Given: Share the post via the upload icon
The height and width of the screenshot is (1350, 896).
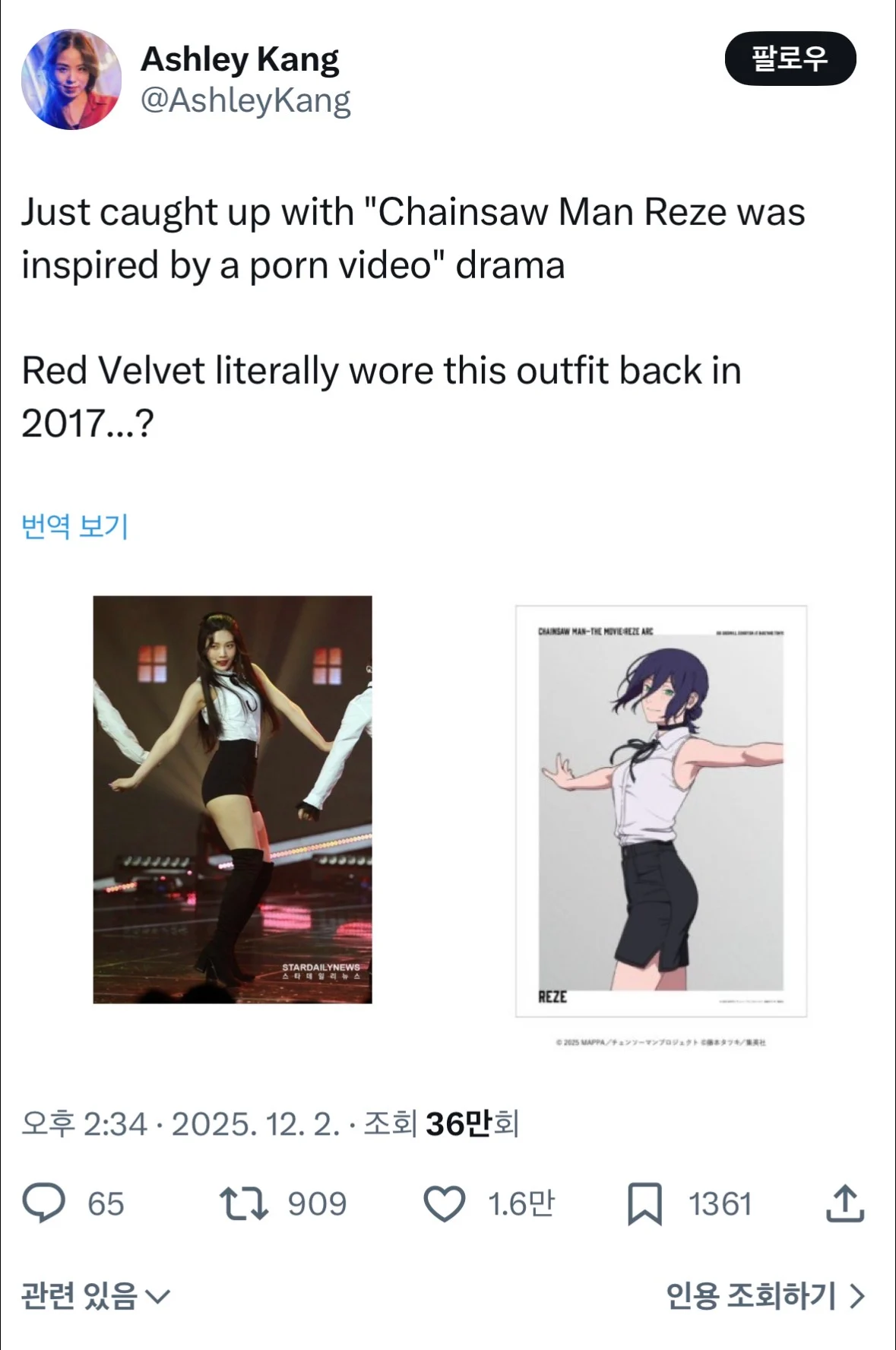Looking at the screenshot, I should pos(844,1203).
